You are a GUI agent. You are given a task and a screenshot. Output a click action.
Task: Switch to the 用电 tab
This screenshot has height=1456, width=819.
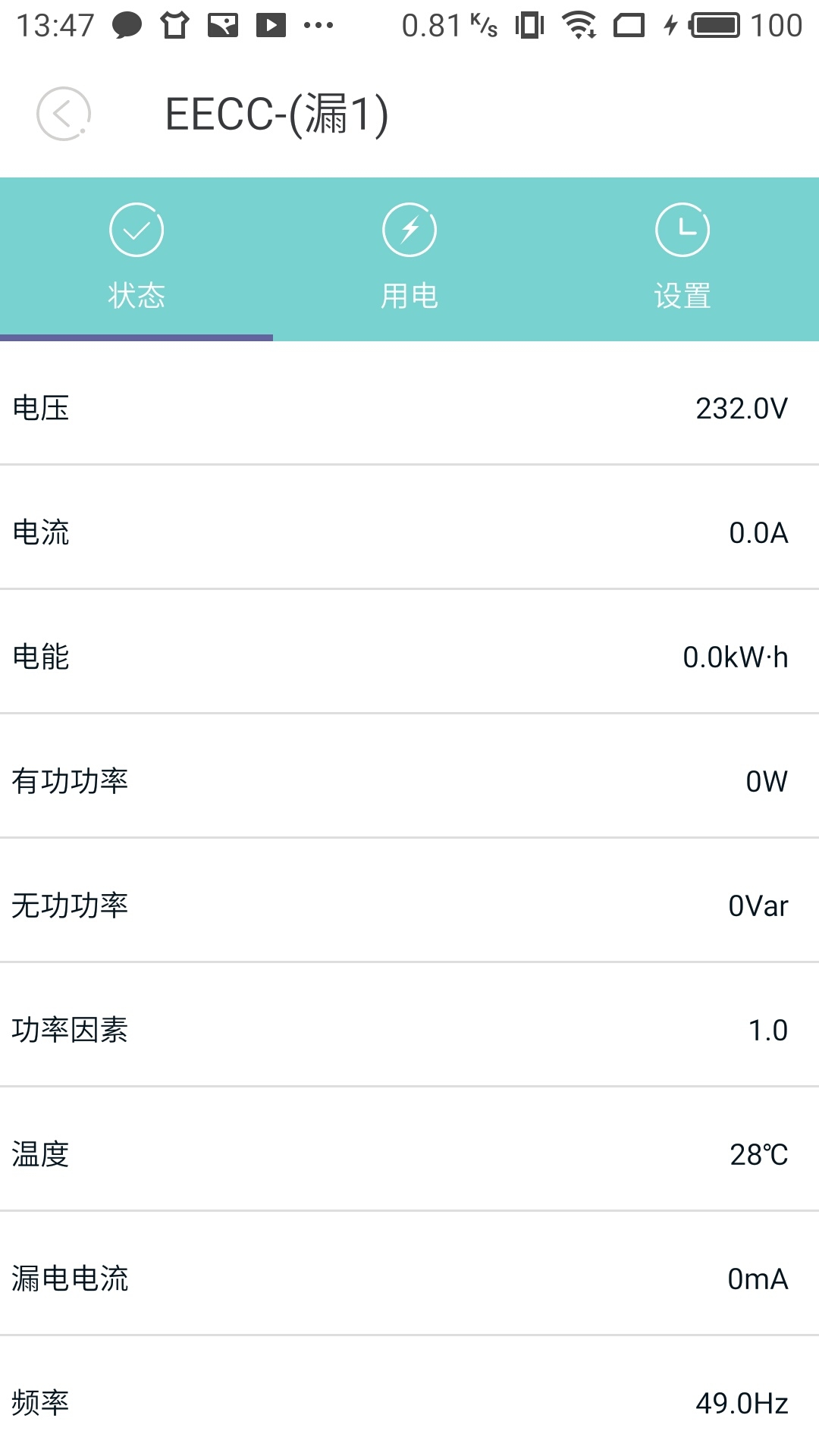[409, 258]
